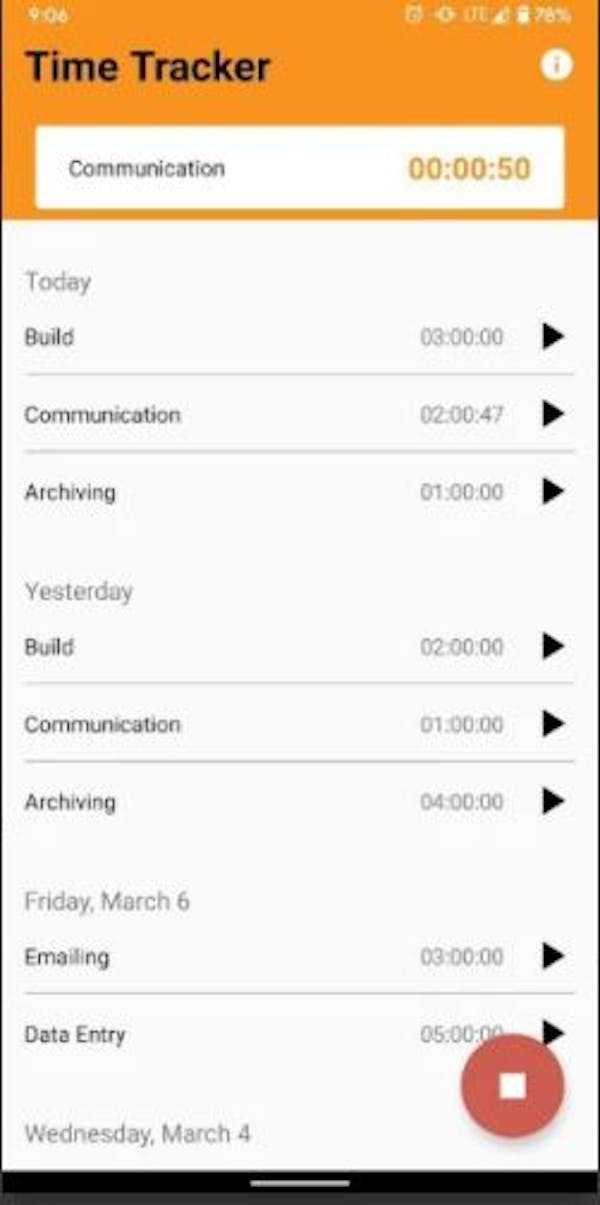Stop the running timer with red button

pyautogui.click(x=513, y=1086)
